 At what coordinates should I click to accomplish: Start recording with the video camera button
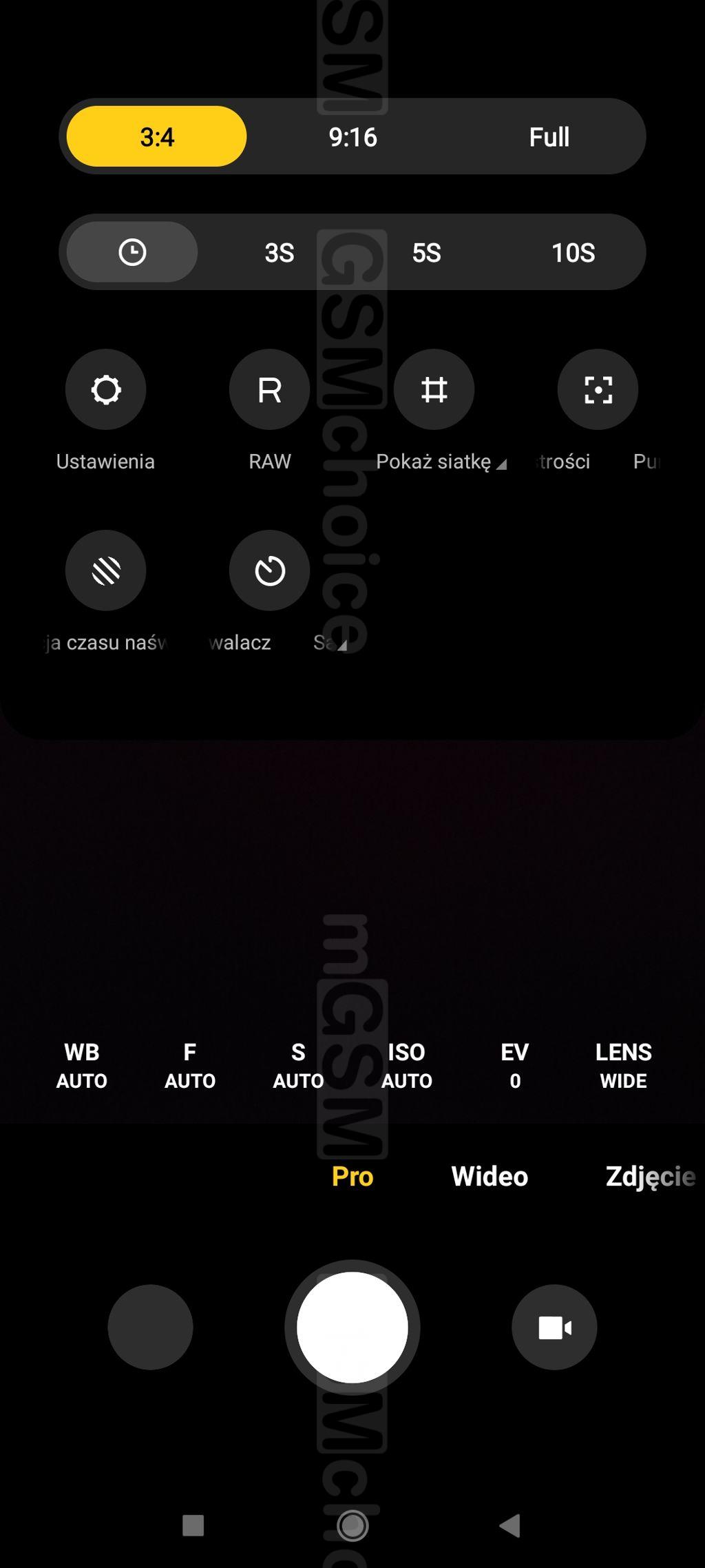click(x=554, y=1327)
